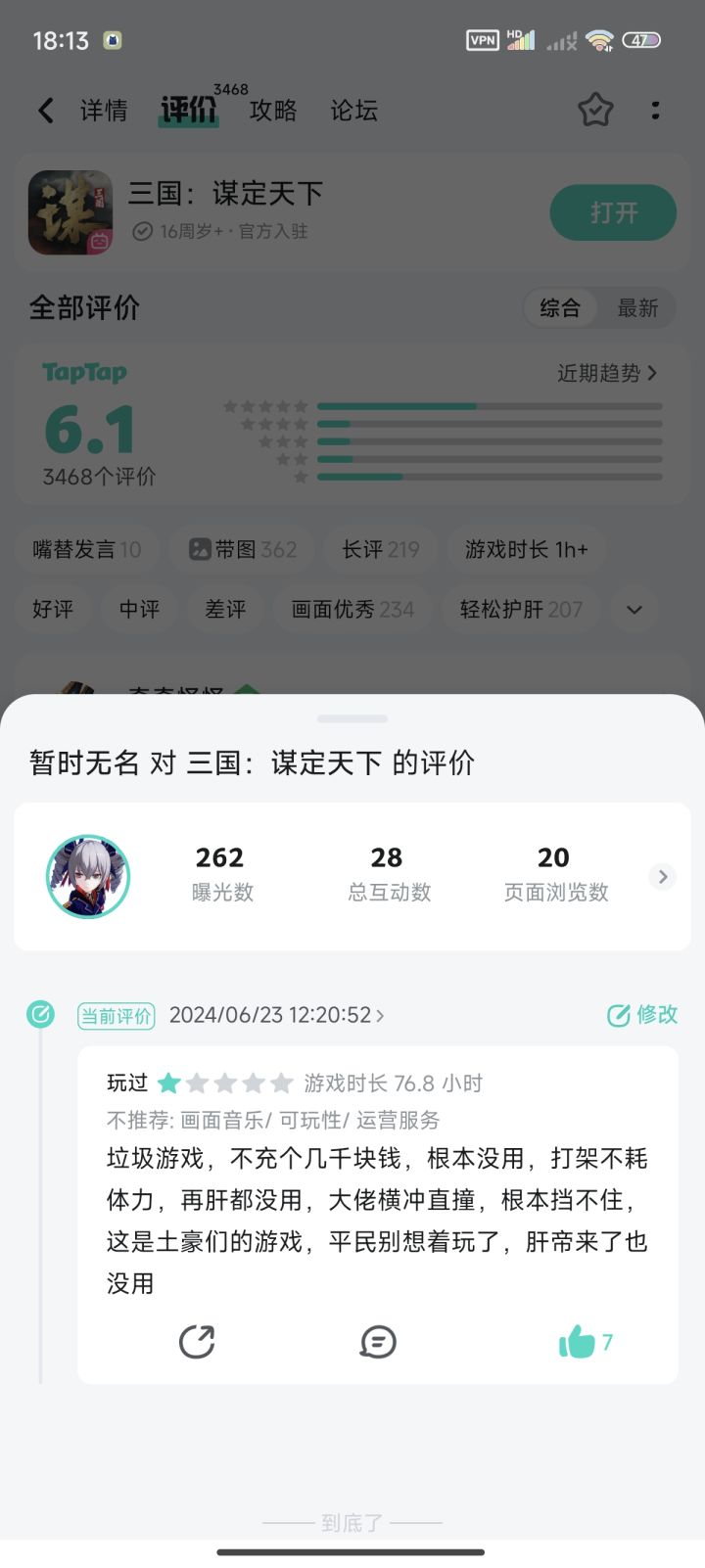Open the comment icon on the review
The image size is (705, 1568).
tap(378, 1342)
